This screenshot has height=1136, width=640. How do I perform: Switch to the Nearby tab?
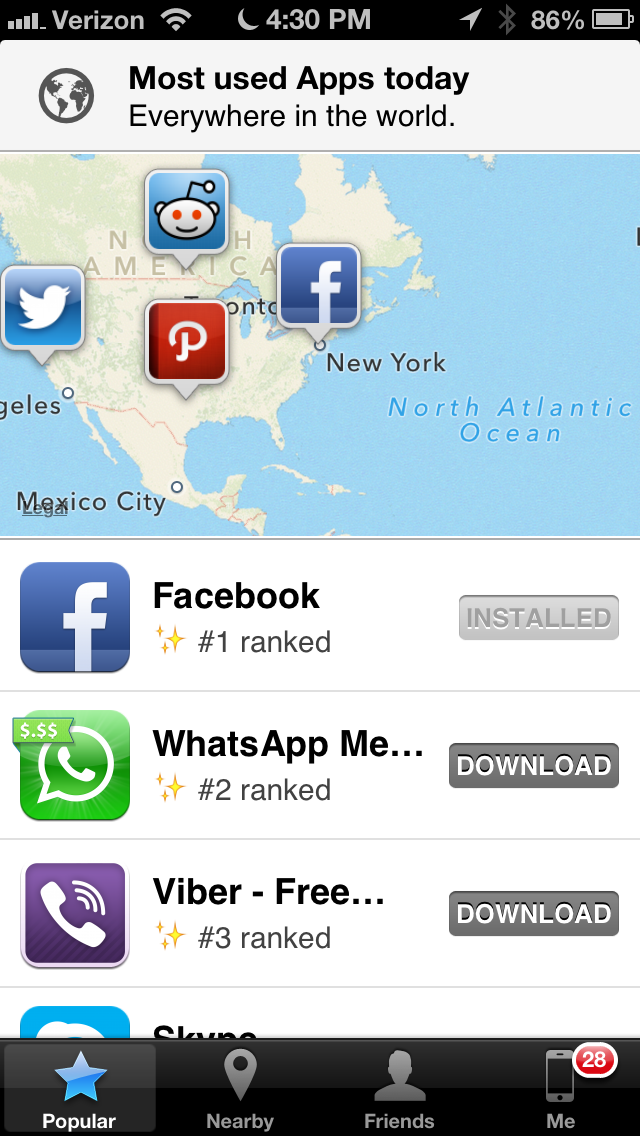pos(240,1089)
